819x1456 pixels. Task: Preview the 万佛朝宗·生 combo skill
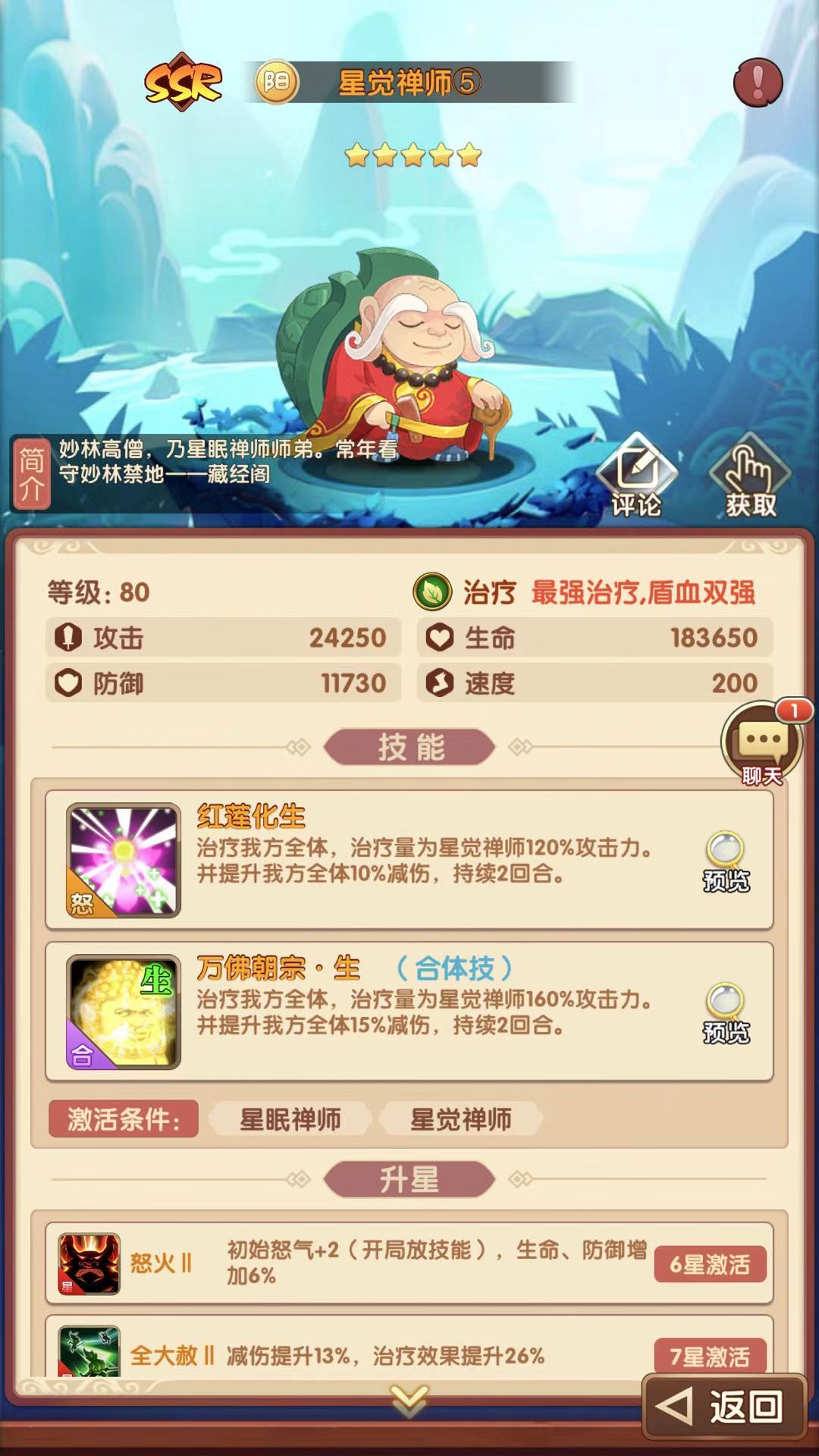point(726,1014)
